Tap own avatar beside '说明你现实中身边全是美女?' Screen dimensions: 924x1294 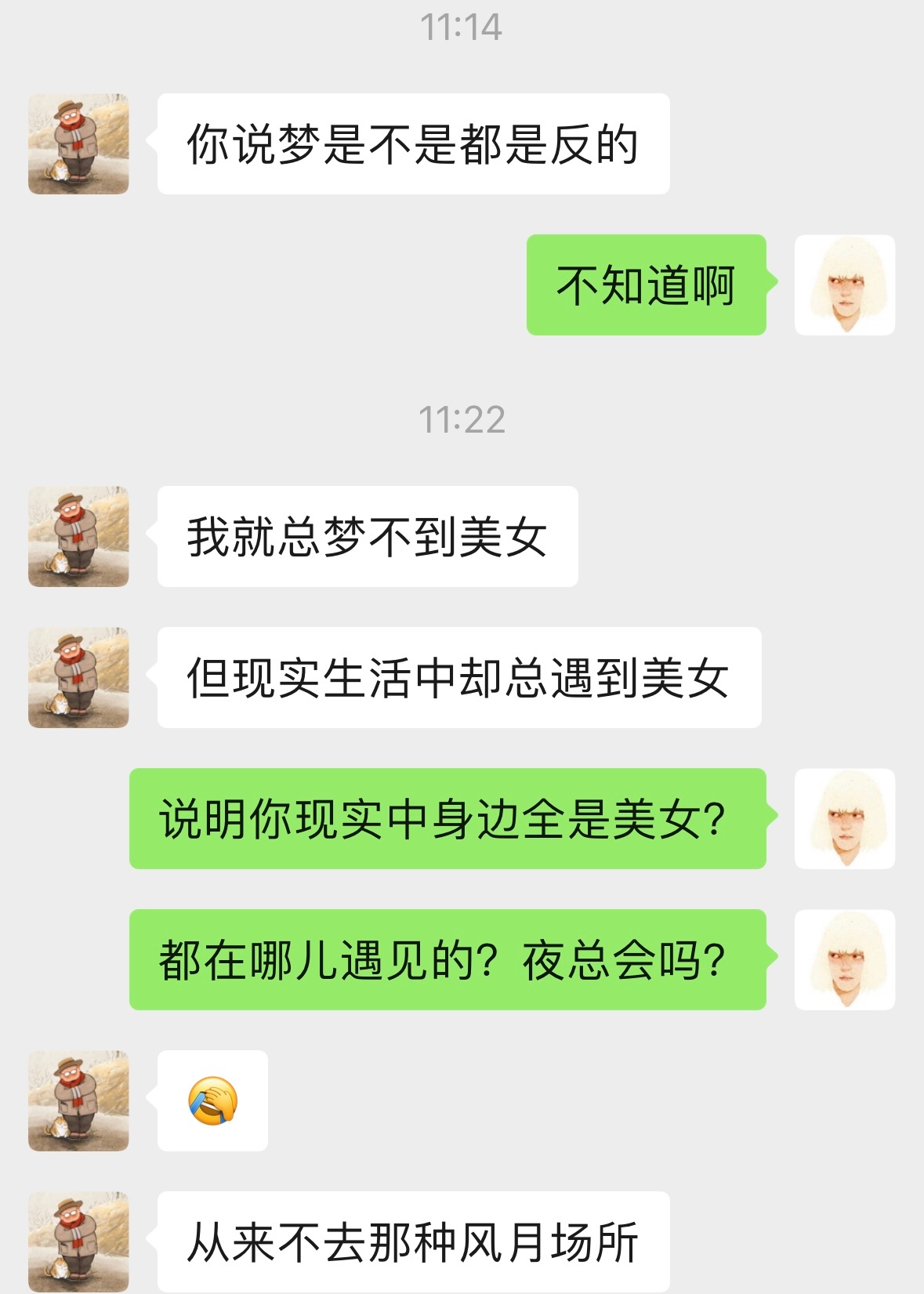(x=845, y=818)
